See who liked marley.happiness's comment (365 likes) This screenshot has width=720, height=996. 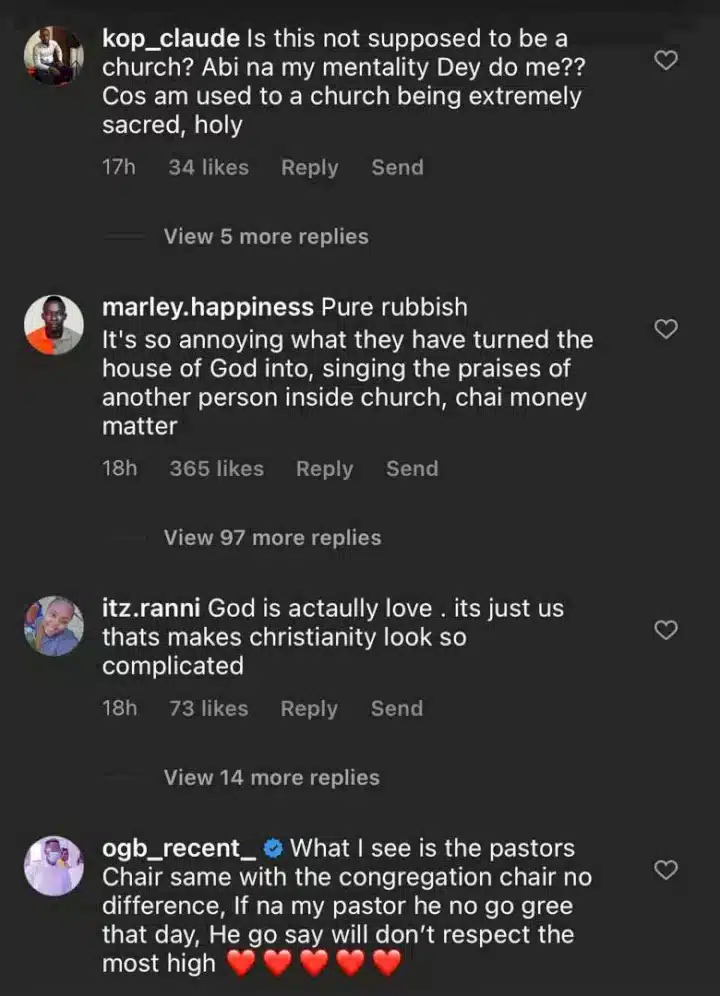tap(216, 469)
